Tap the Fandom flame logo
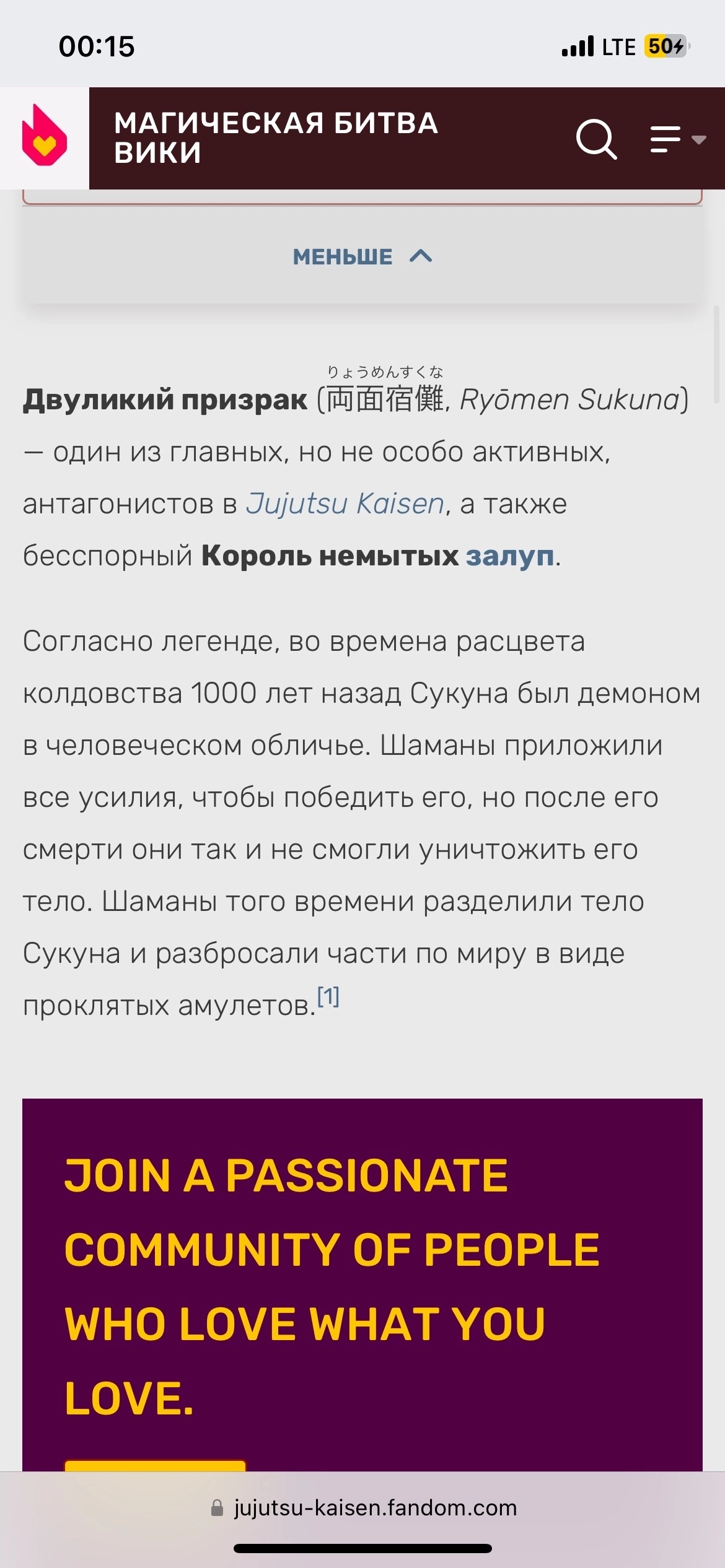This screenshot has width=725, height=1568. point(44,136)
